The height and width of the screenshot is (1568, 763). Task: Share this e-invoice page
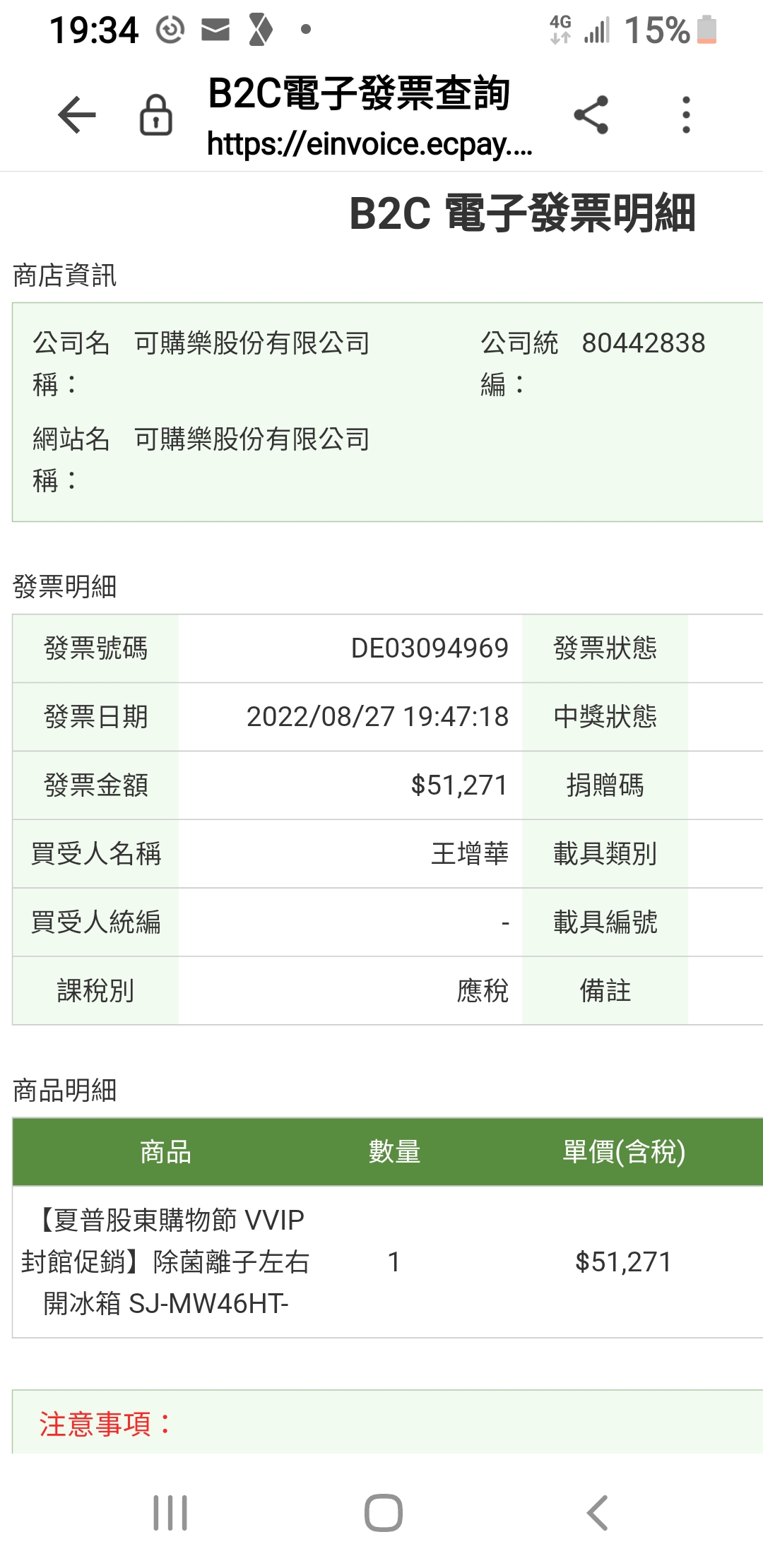pos(591,115)
